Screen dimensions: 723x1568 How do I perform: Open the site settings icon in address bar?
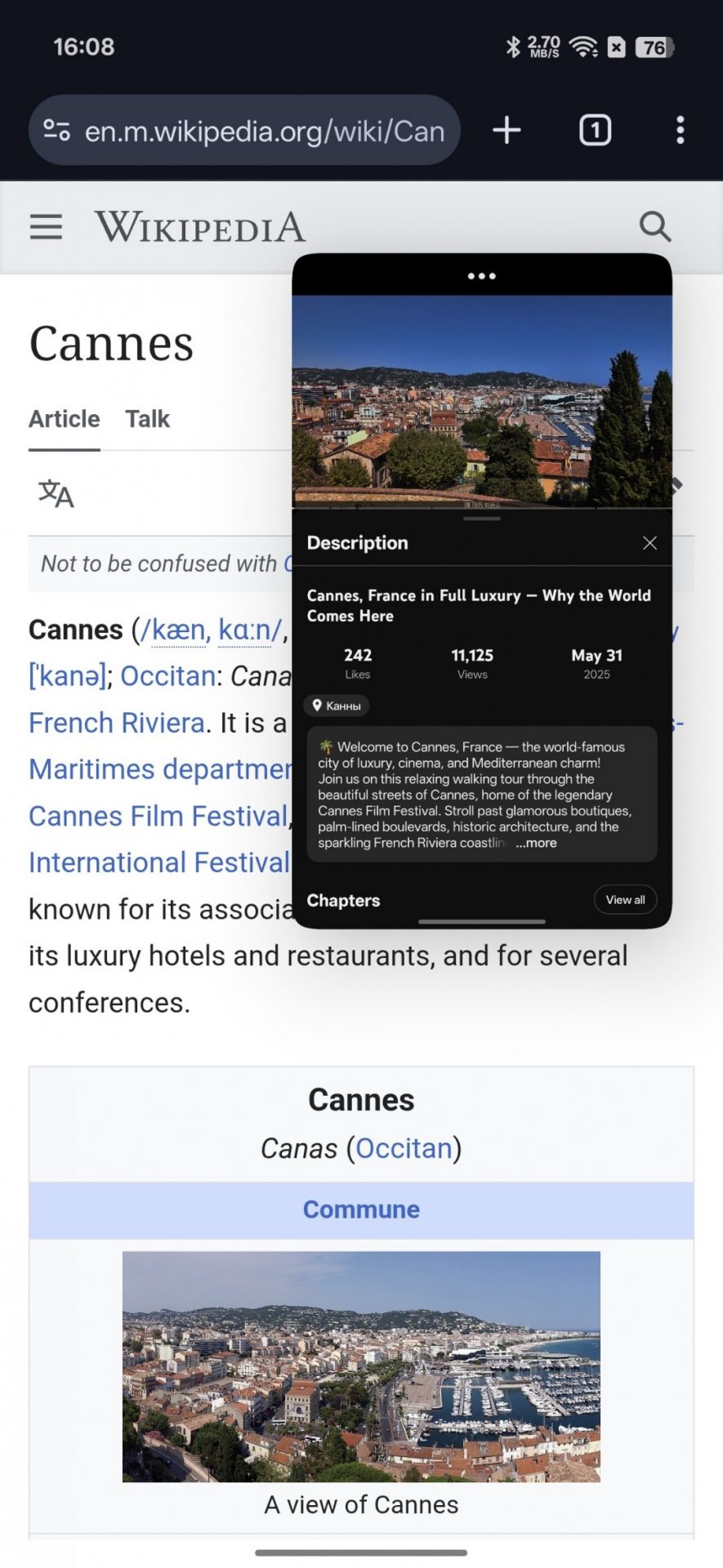click(56, 131)
